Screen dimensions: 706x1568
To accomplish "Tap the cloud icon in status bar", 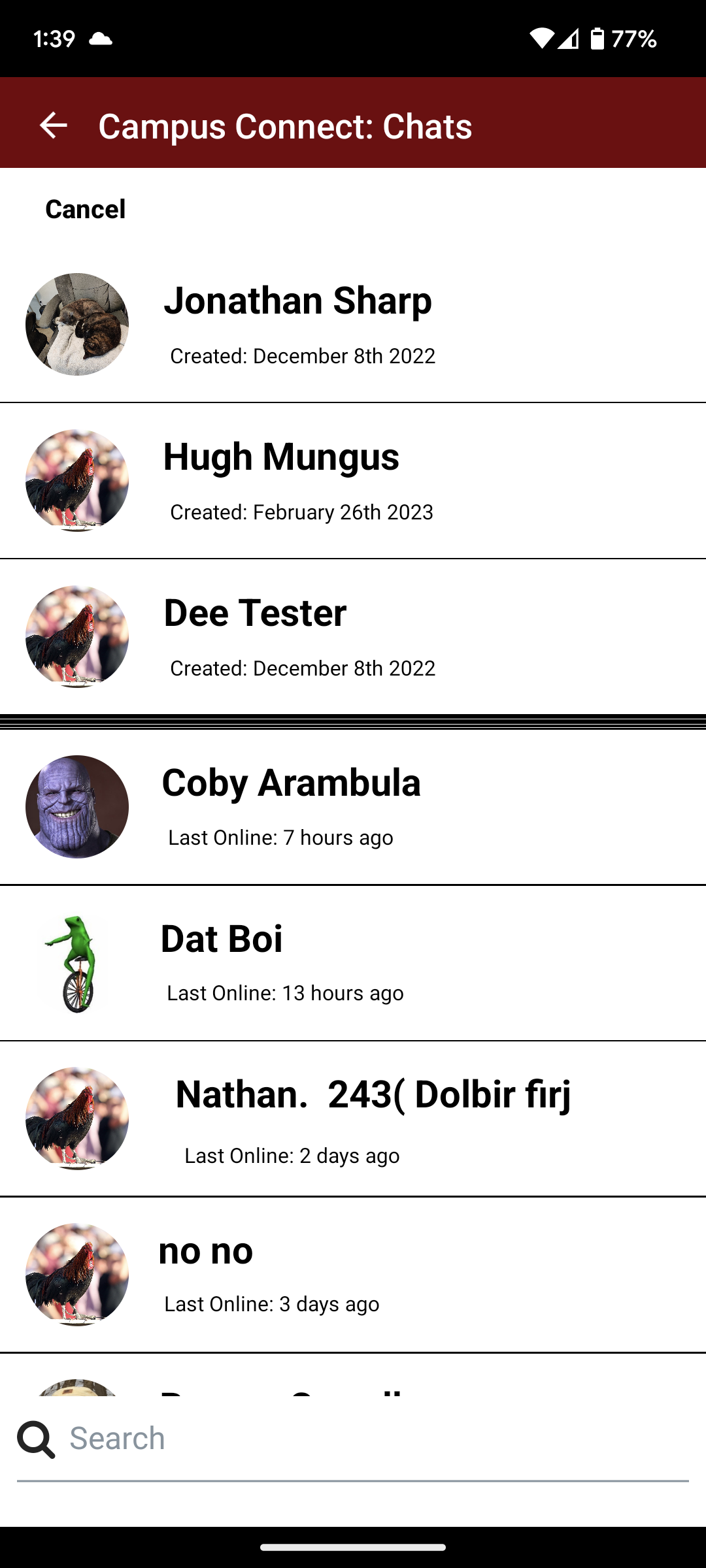I will [101, 38].
